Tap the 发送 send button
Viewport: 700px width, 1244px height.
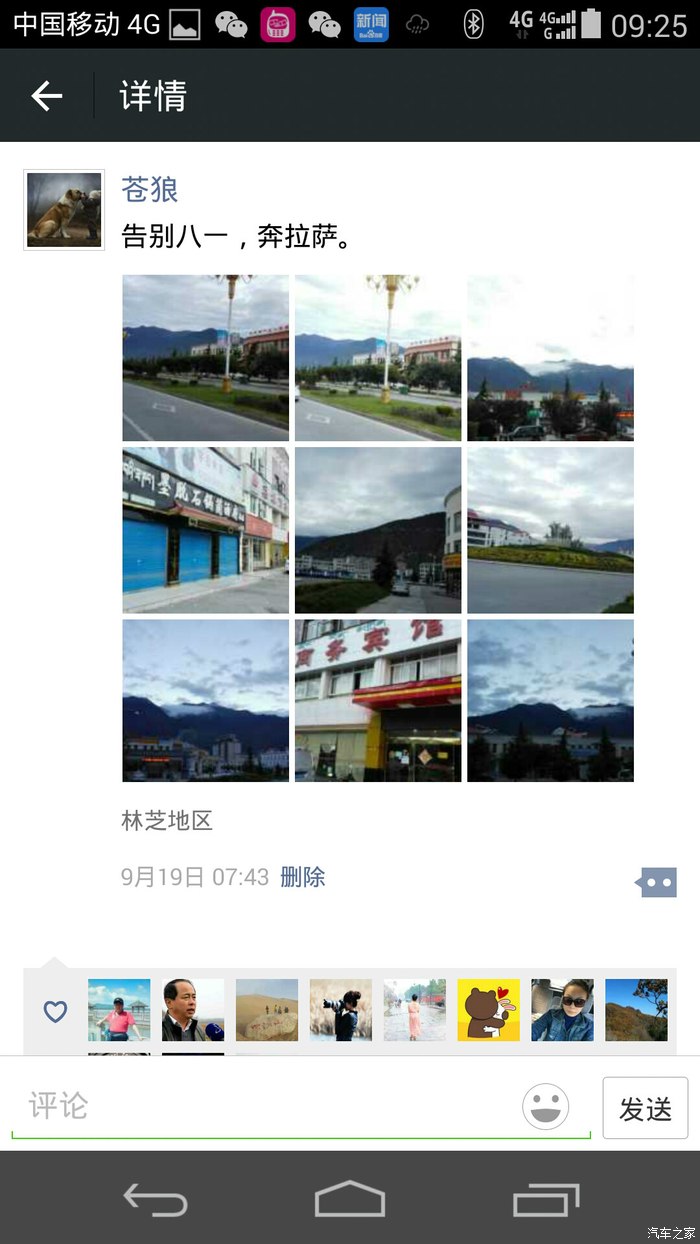[x=645, y=1108]
